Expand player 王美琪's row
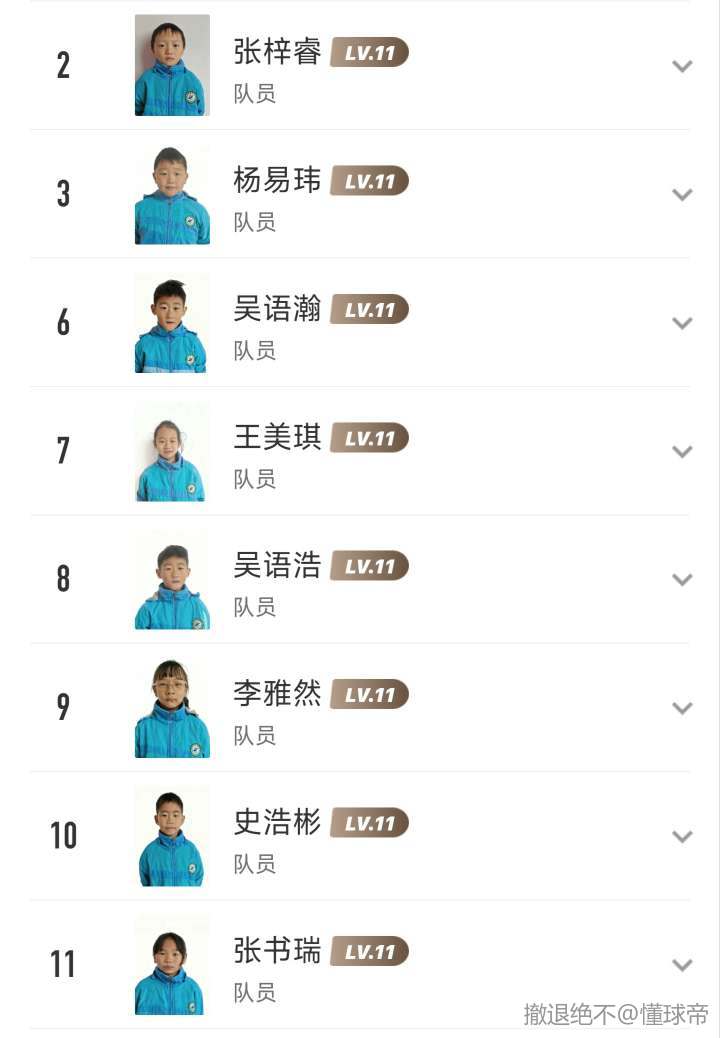Screen dimensions: 720x1038 pyautogui.click(x=682, y=452)
